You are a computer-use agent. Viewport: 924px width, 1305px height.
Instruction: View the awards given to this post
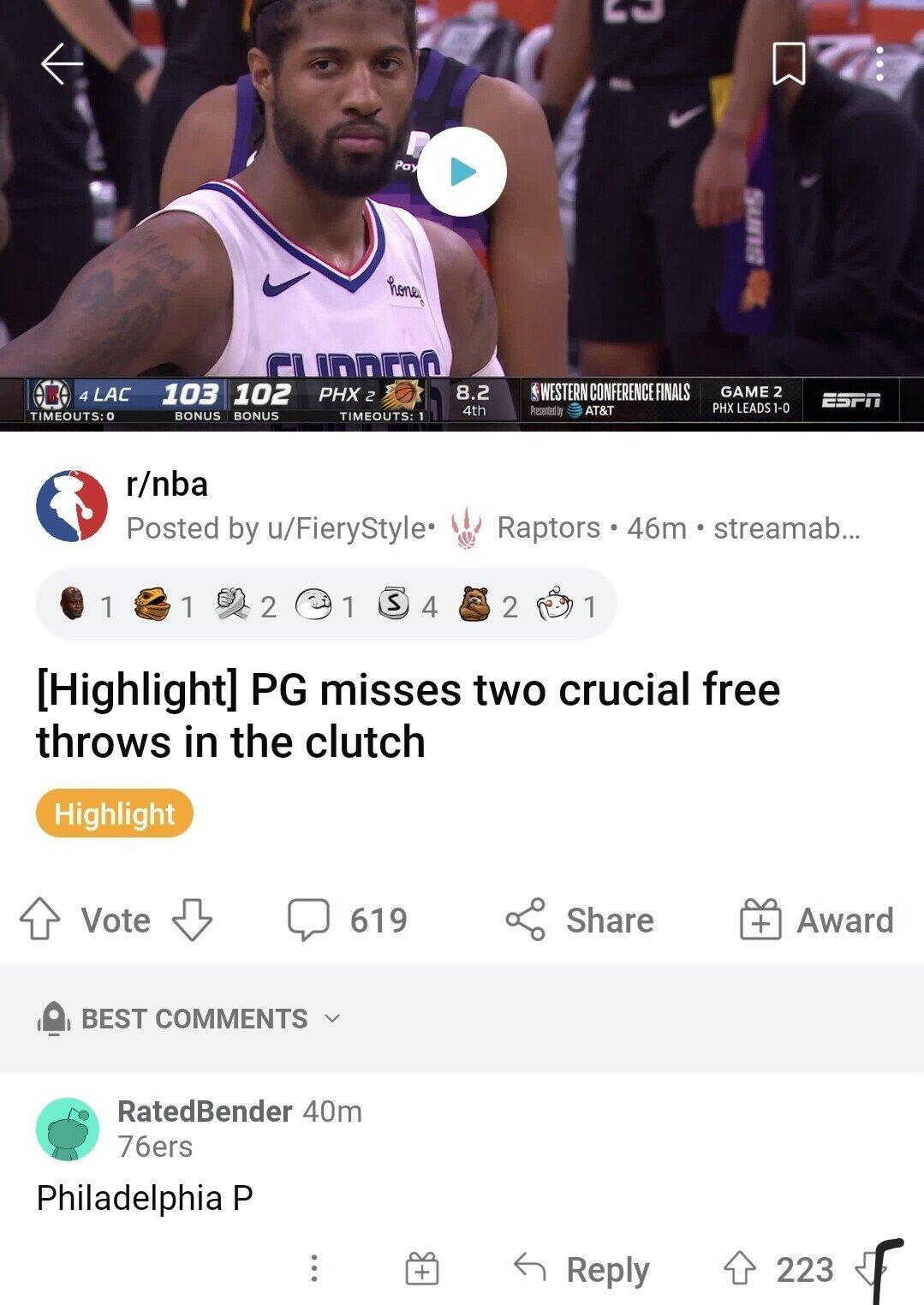click(326, 606)
